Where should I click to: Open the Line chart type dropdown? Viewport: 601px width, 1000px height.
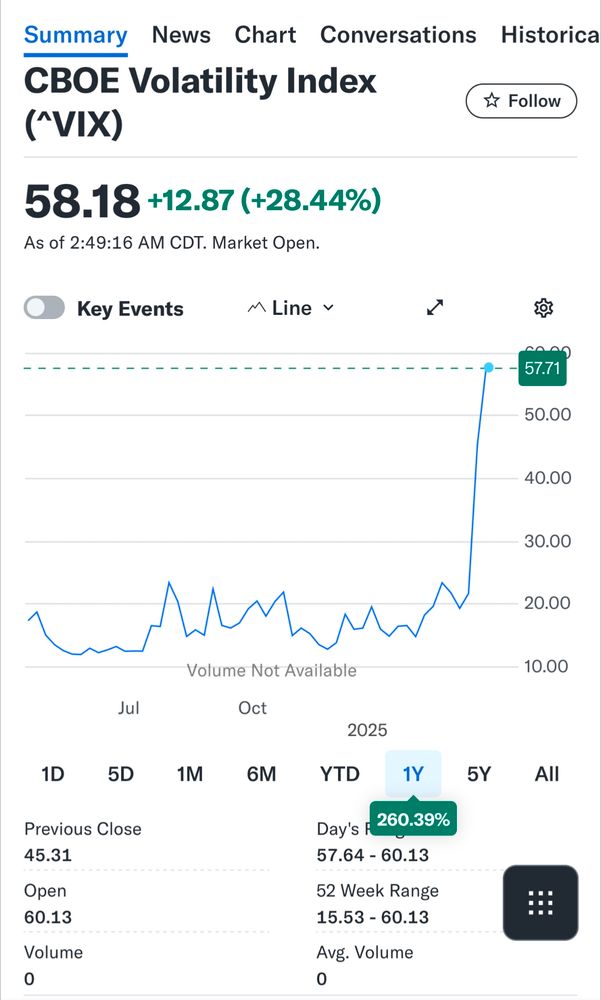pyautogui.click(x=291, y=308)
